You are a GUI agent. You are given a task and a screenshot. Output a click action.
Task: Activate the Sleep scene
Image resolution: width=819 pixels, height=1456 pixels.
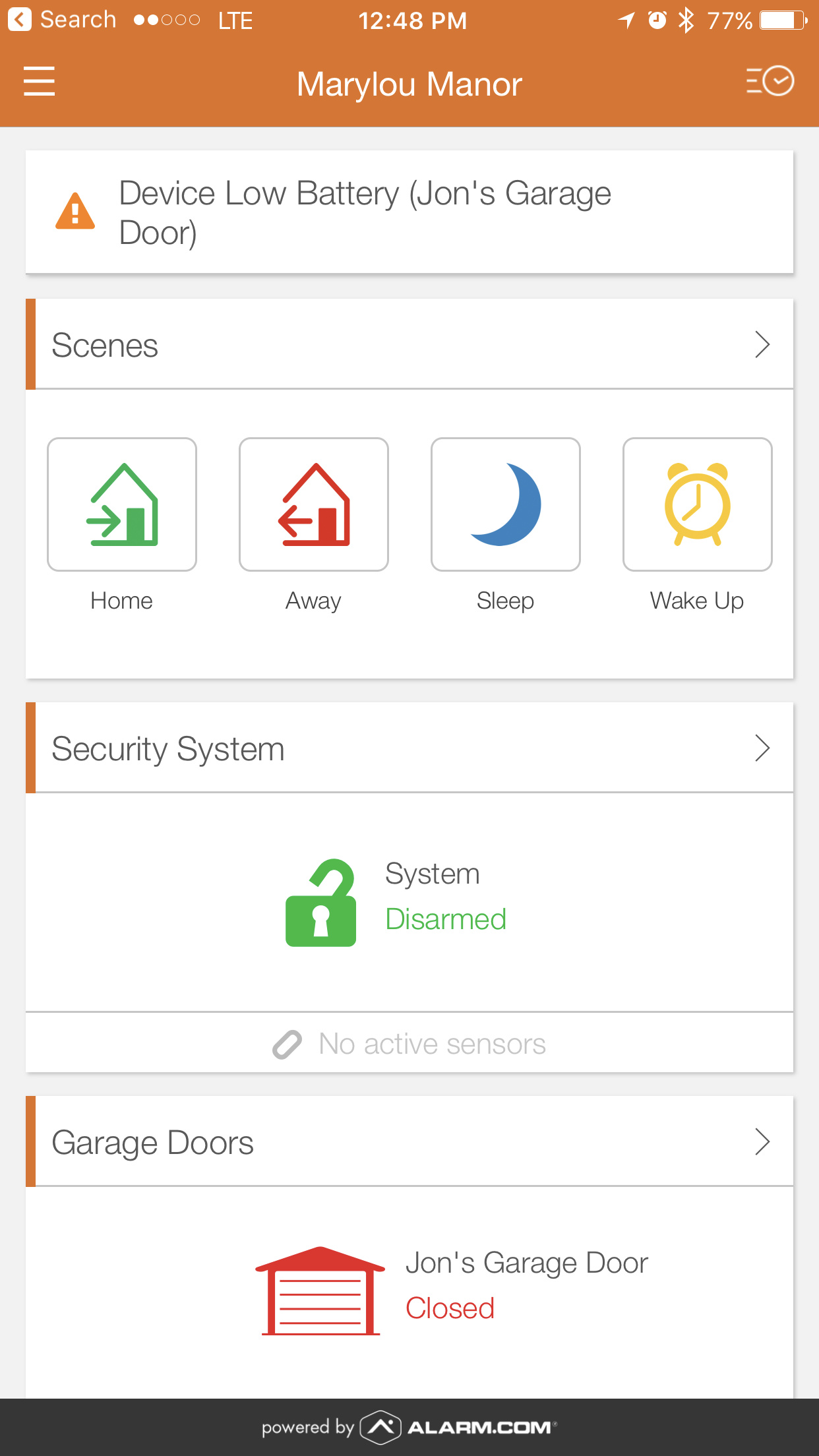click(506, 504)
